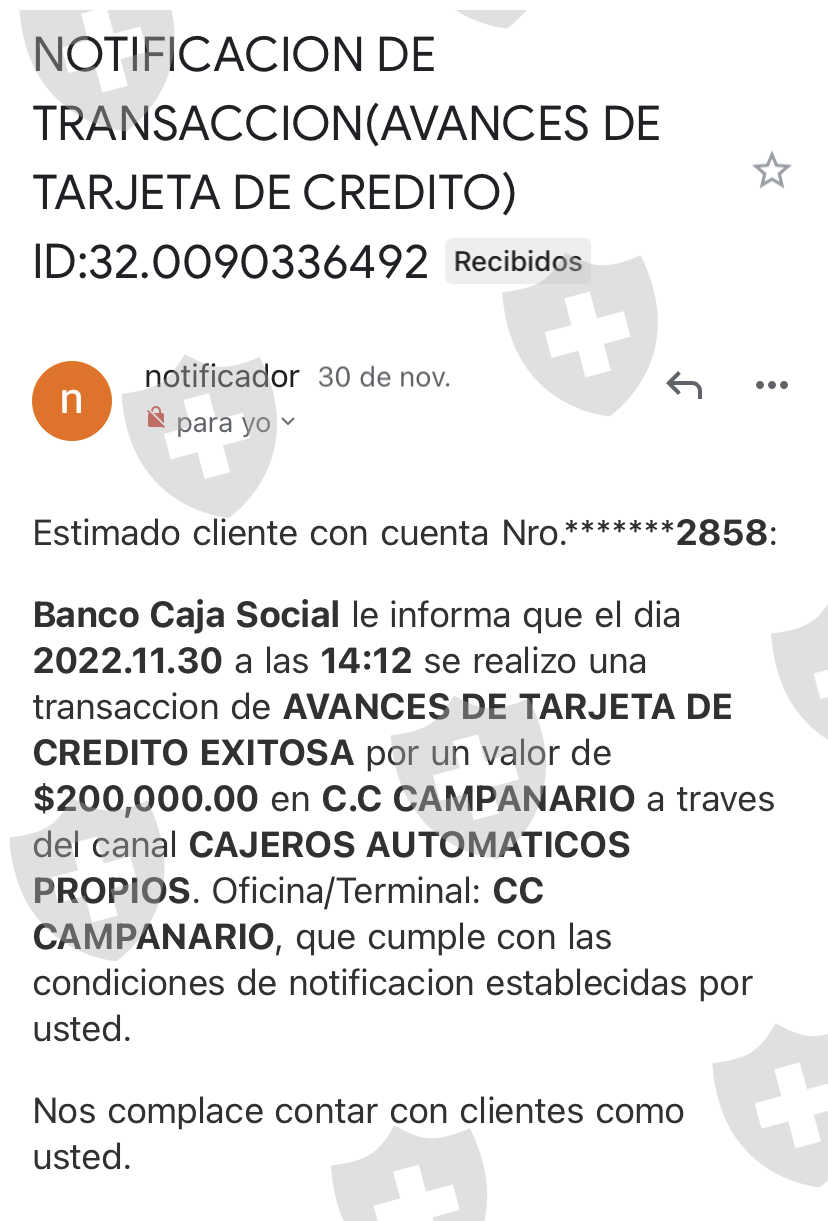This screenshot has width=828, height=1221.
Task: Reply to the notificador email
Action: (x=685, y=385)
